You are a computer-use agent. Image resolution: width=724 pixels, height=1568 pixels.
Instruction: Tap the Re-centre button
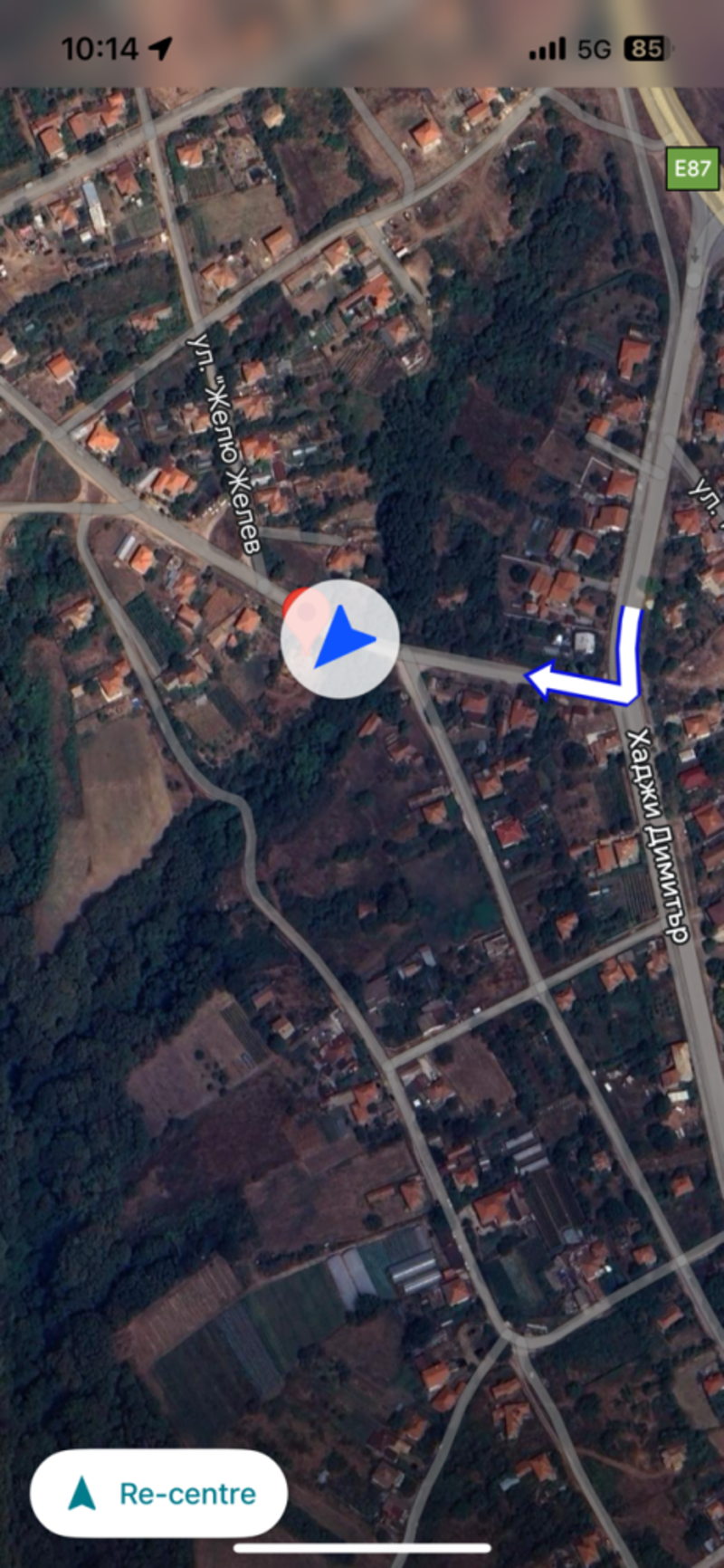click(x=159, y=1493)
